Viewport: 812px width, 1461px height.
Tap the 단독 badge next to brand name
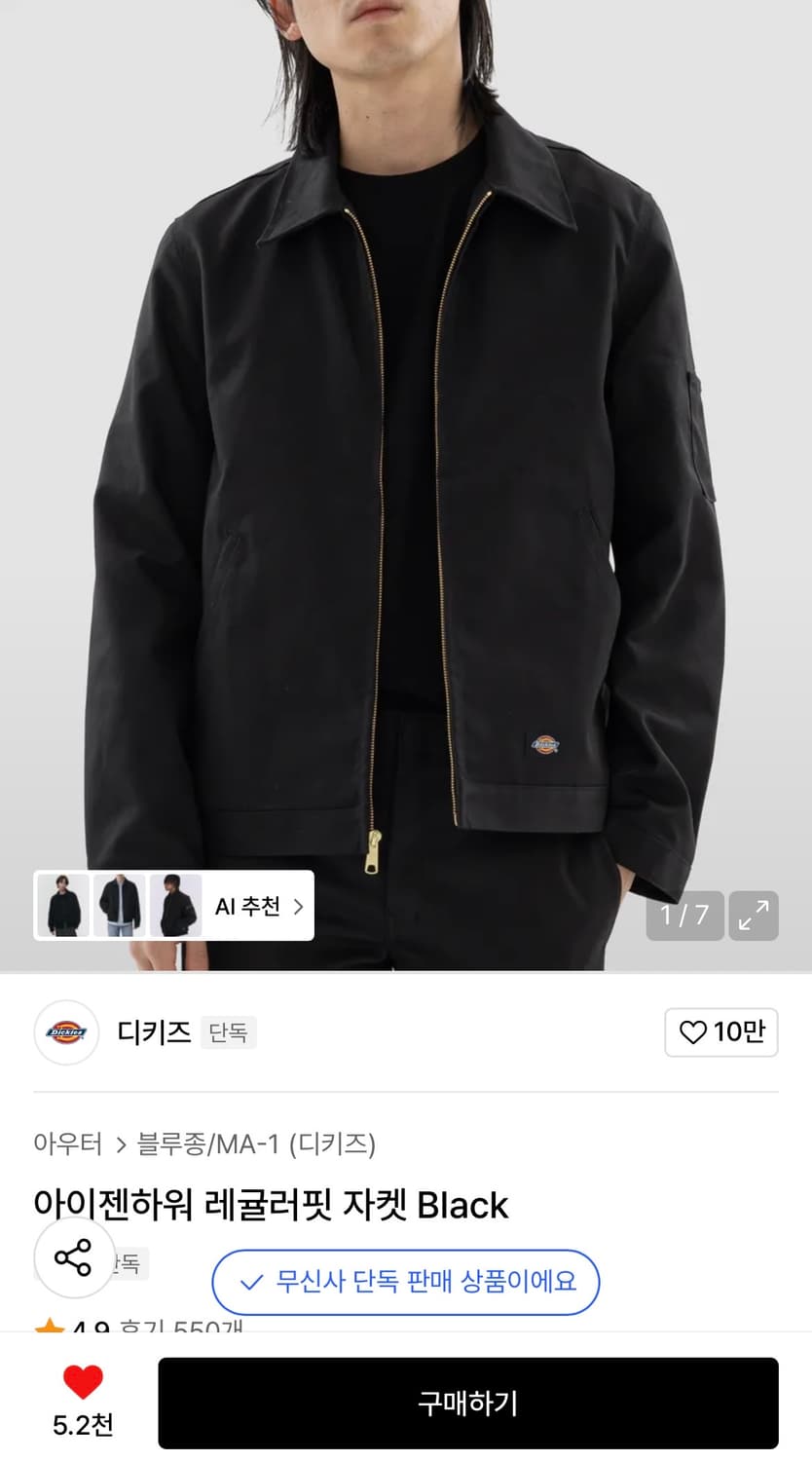click(229, 1032)
